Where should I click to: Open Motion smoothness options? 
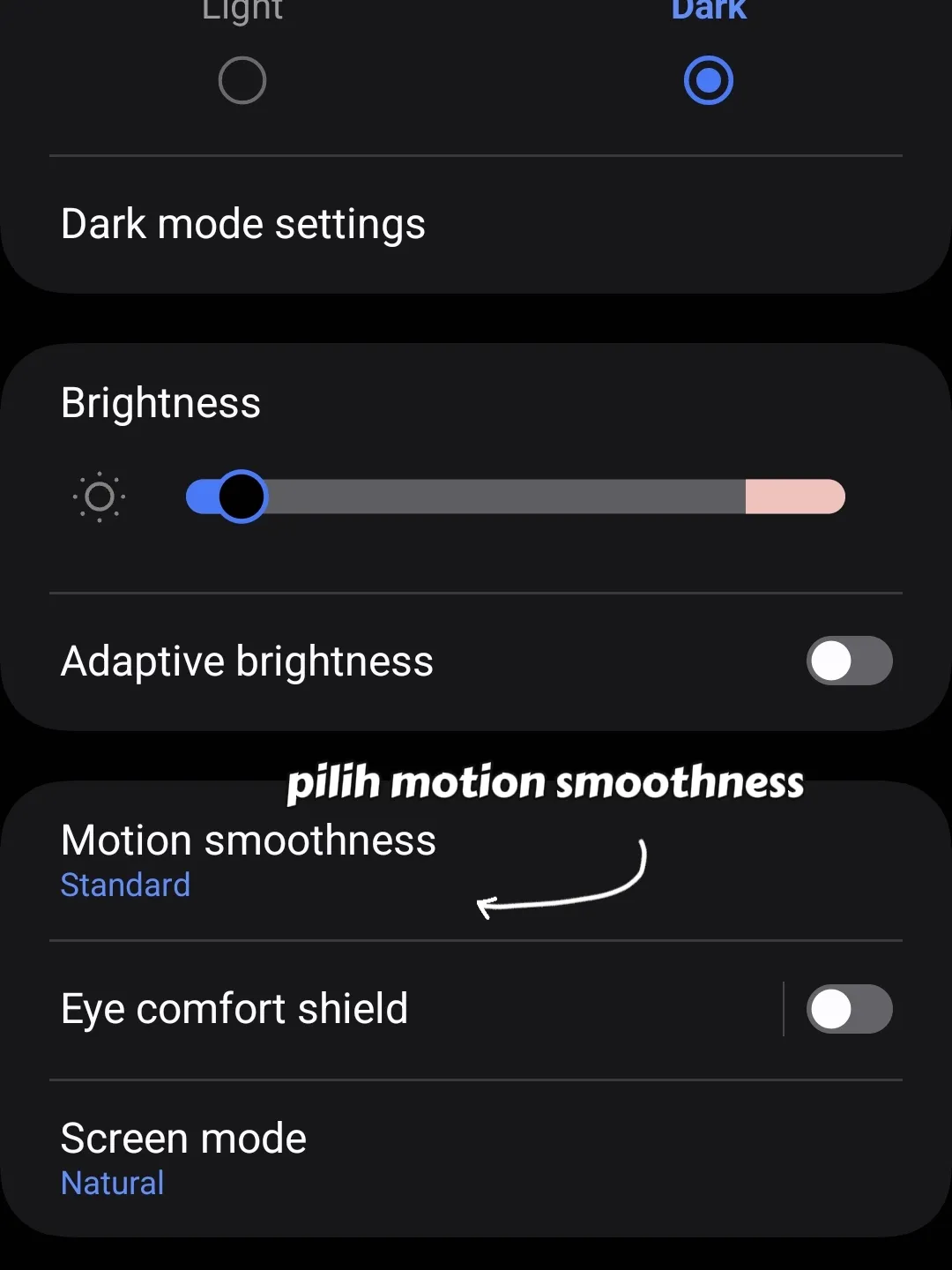pos(249,859)
